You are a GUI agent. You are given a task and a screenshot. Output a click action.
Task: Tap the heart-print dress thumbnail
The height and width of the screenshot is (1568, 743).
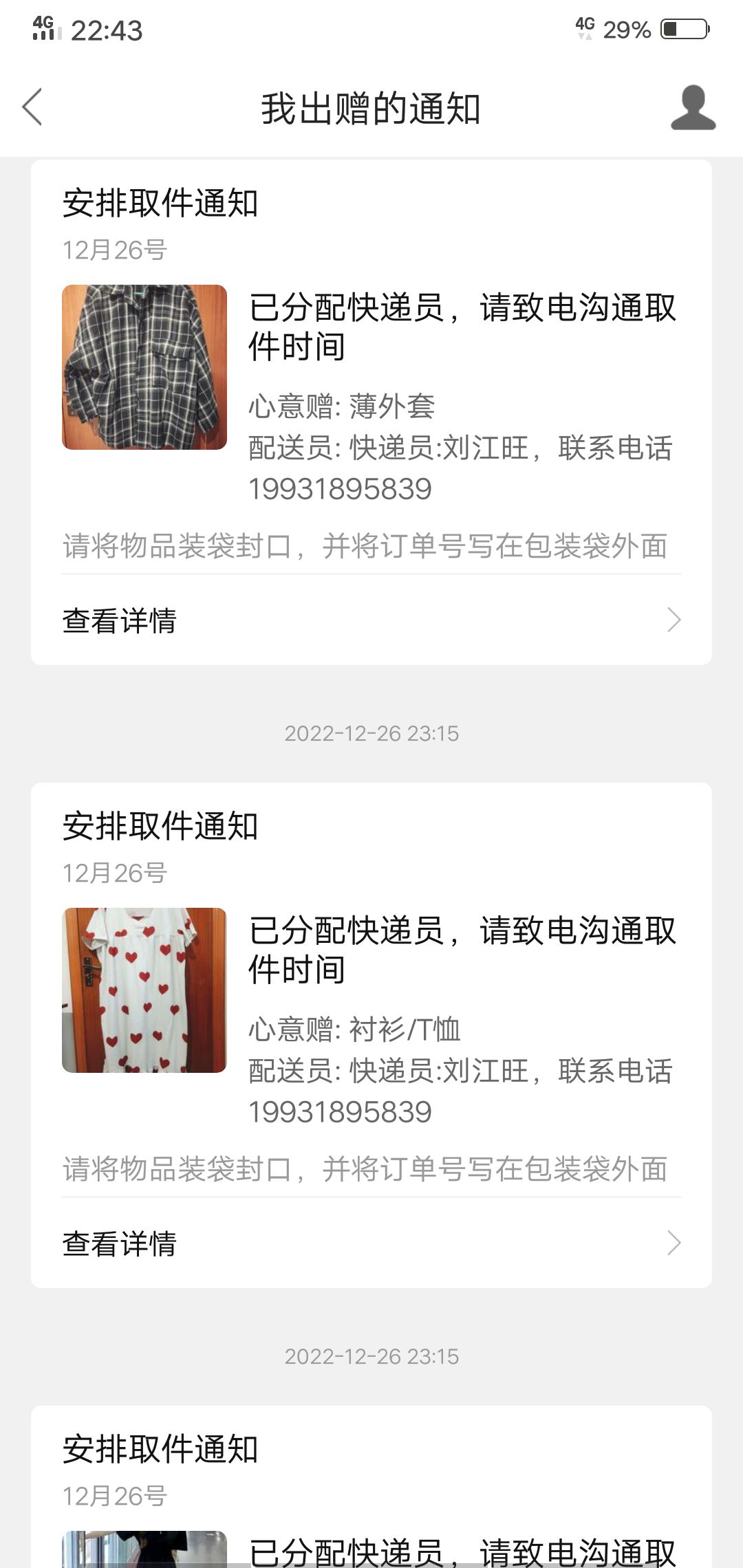144,990
